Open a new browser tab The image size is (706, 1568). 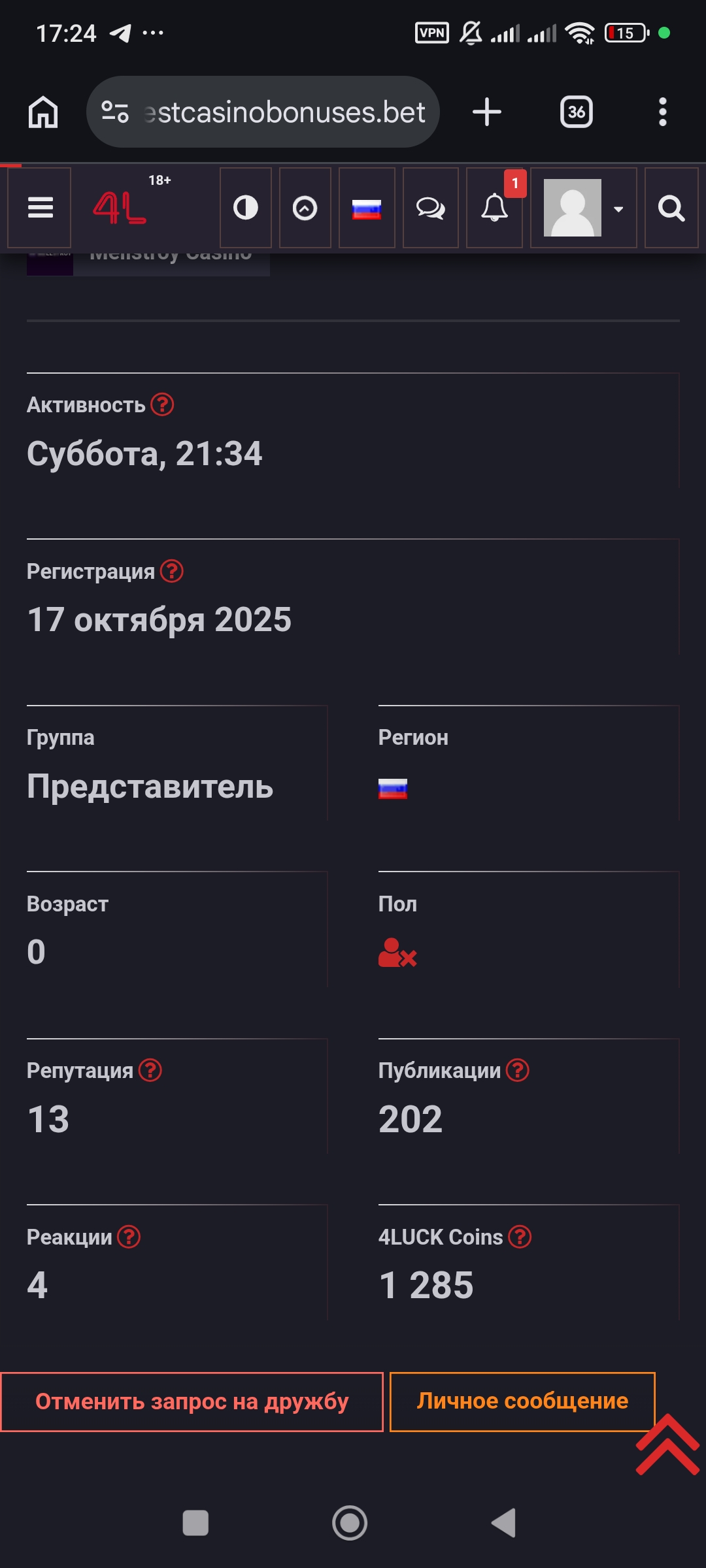coord(487,112)
